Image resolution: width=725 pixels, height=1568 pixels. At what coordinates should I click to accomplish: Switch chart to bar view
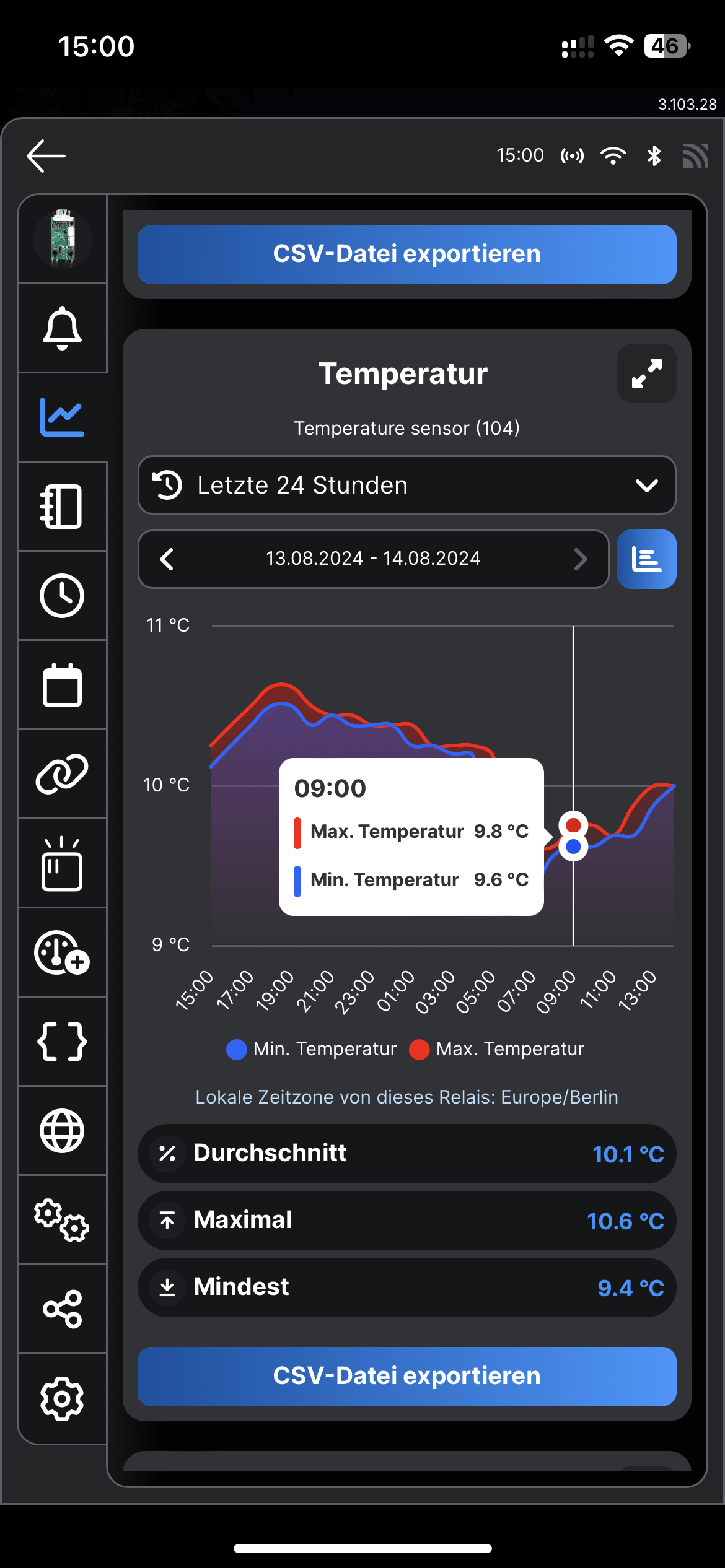point(646,559)
